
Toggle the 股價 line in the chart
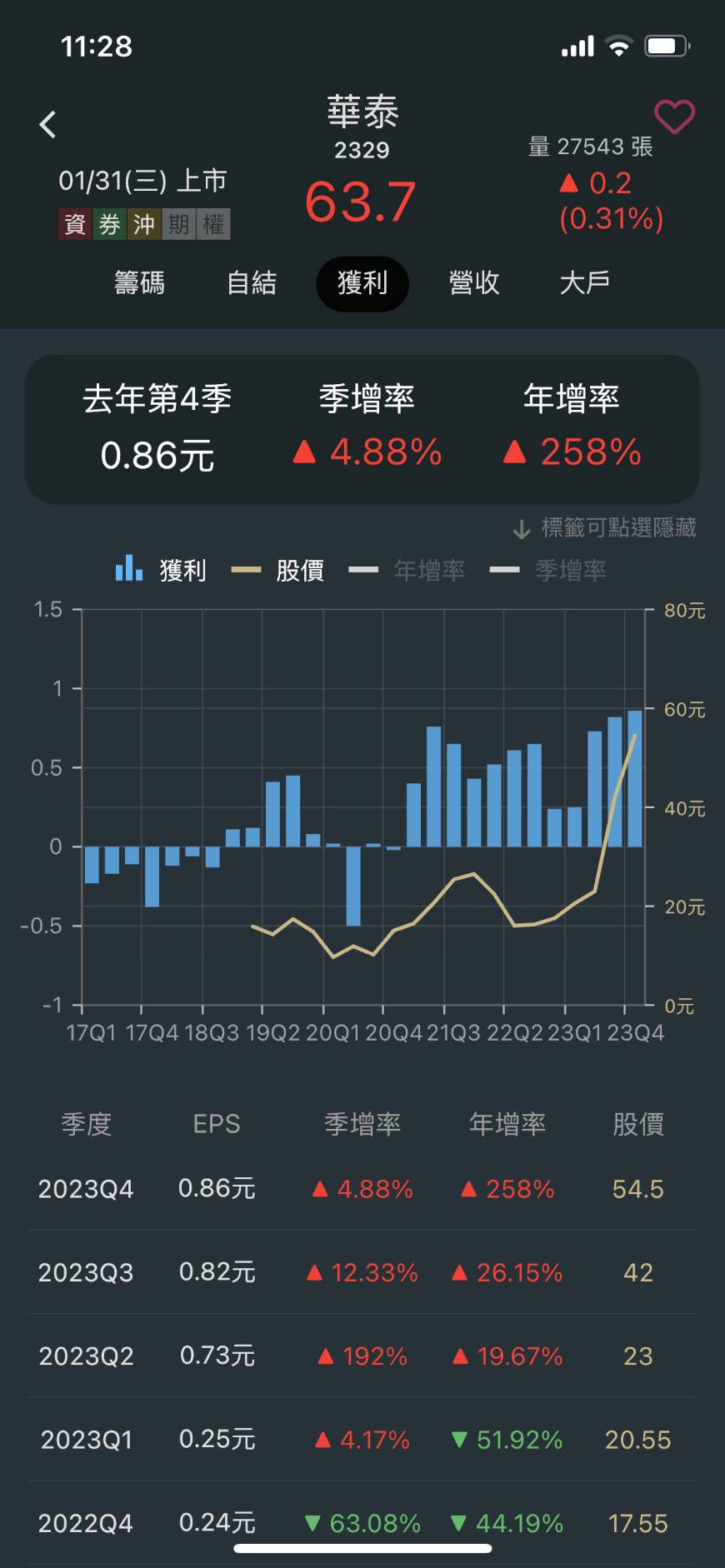click(x=278, y=570)
